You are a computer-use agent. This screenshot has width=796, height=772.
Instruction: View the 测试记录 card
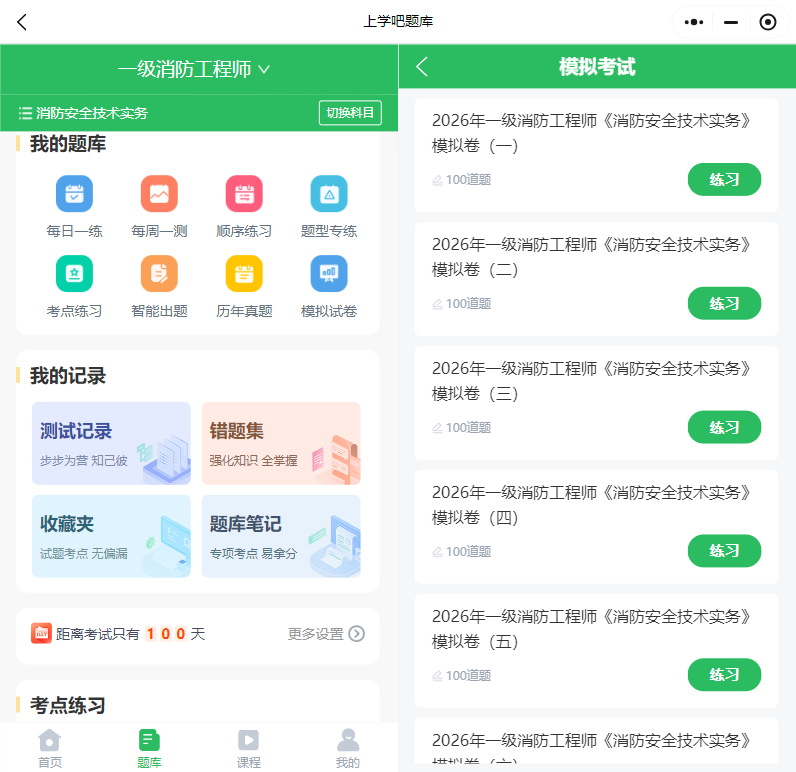tap(111, 443)
